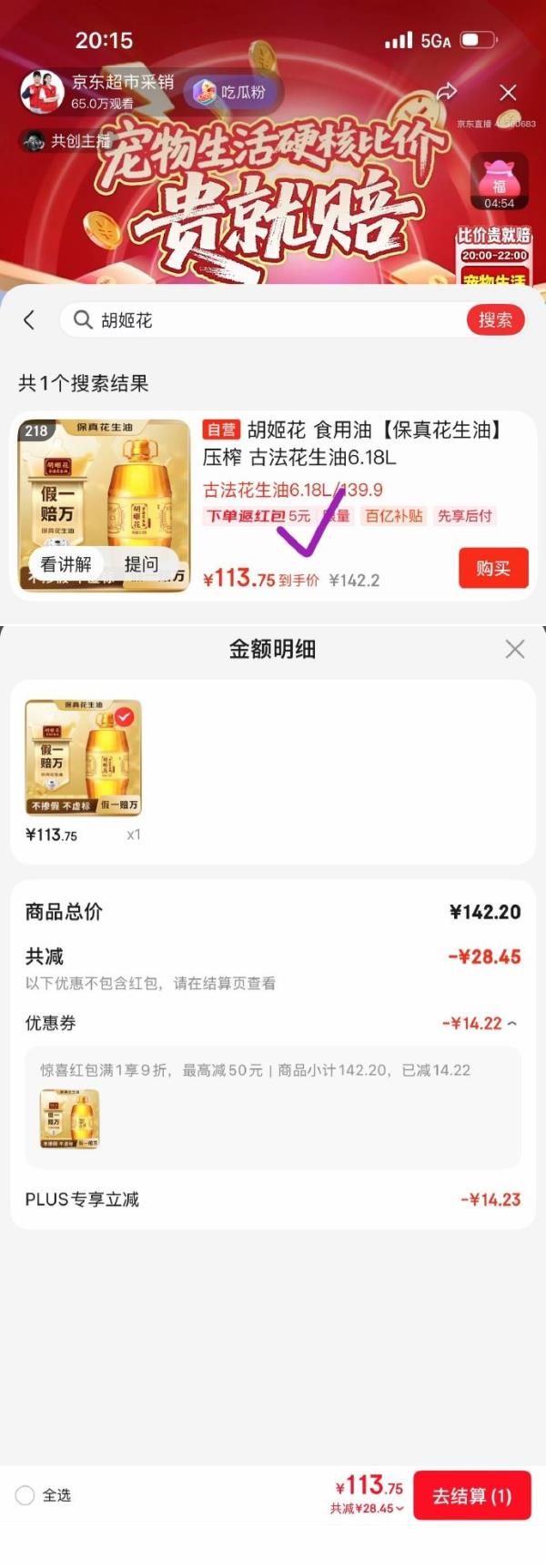Close the live stream
Screen dimensions: 546x1568
click(508, 92)
